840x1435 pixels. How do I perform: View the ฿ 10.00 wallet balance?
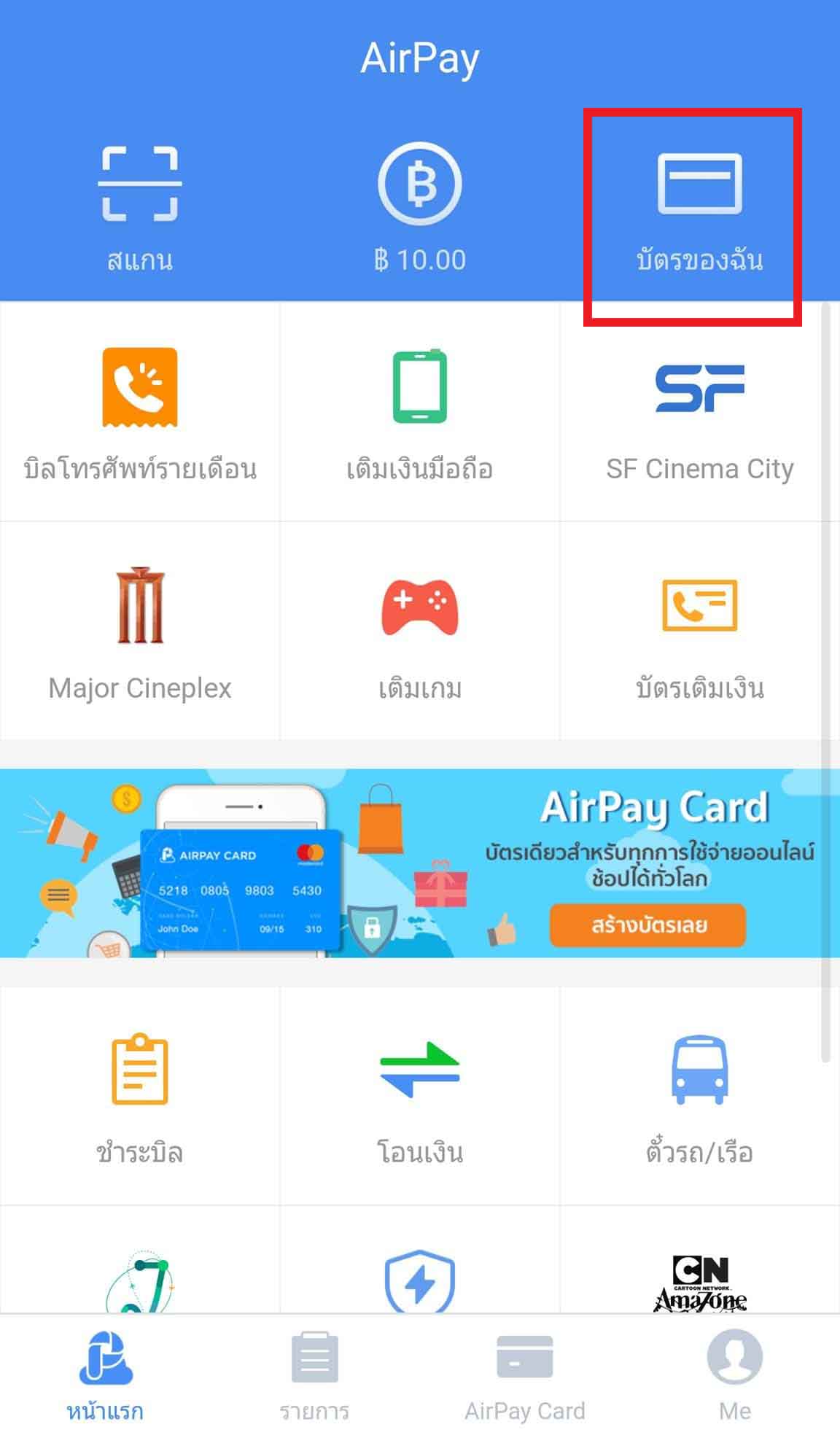pos(419,208)
